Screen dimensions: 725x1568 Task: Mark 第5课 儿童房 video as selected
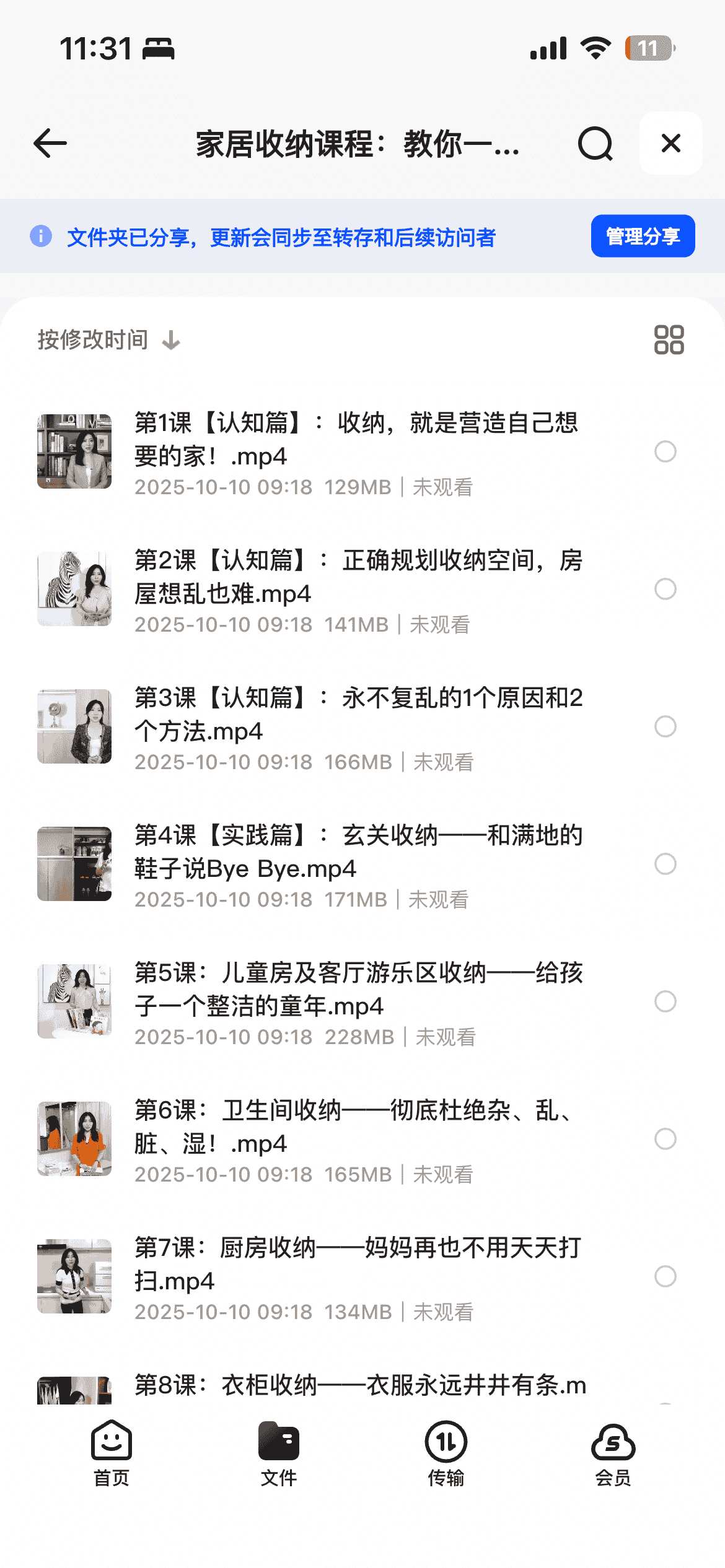click(665, 1002)
